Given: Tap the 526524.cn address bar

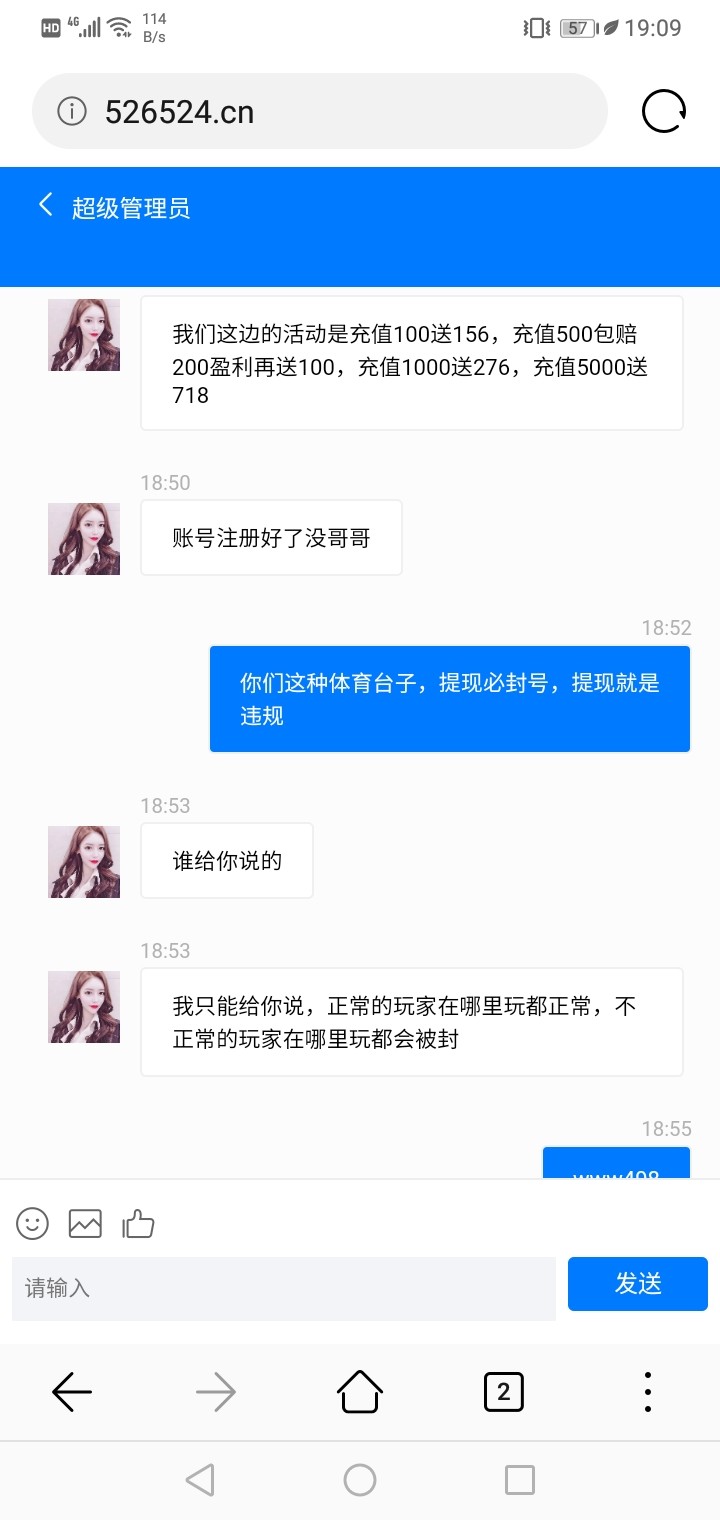Looking at the screenshot, I should [x=330, y=112].
